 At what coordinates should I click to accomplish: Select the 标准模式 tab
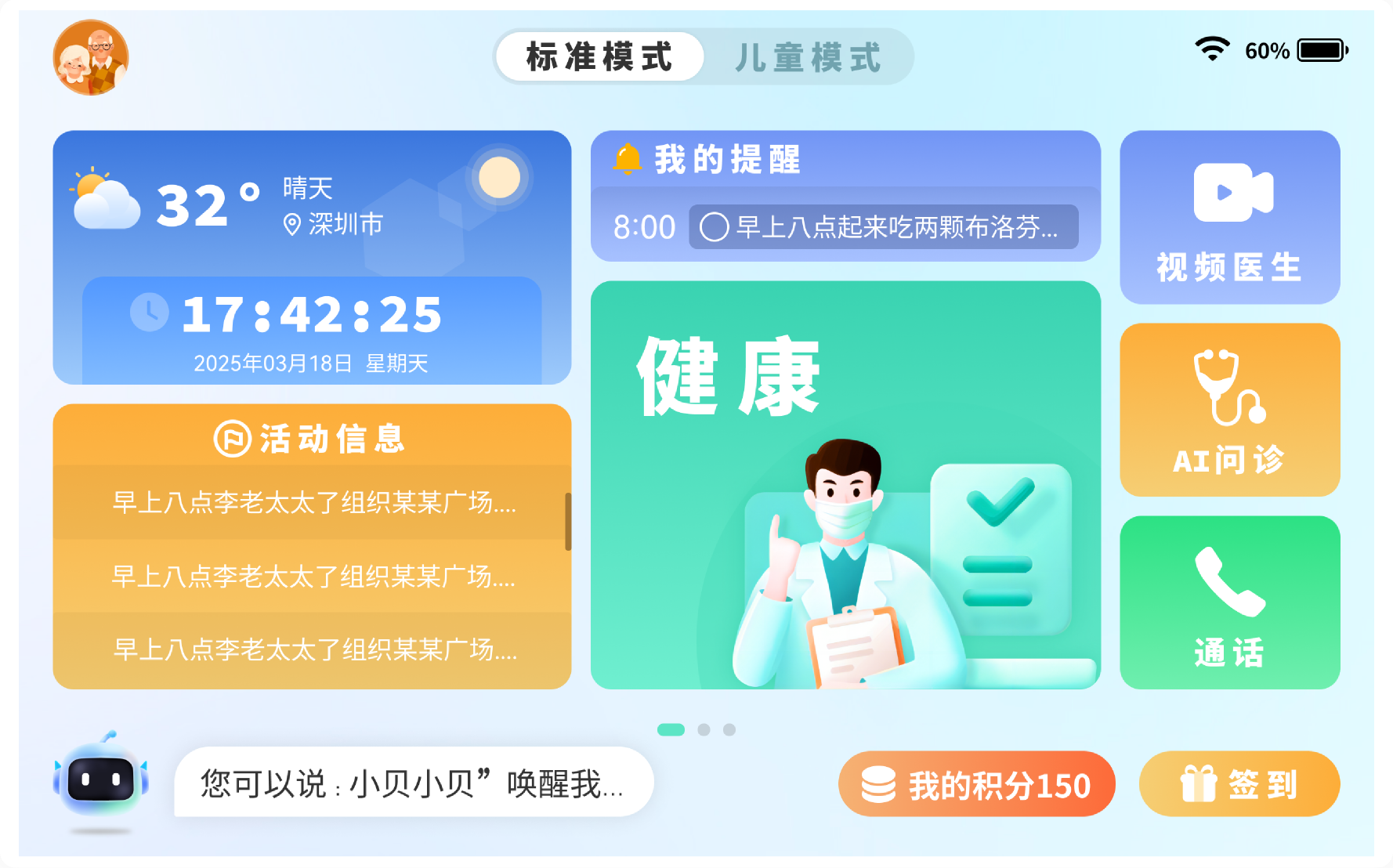tap(599, 57)
